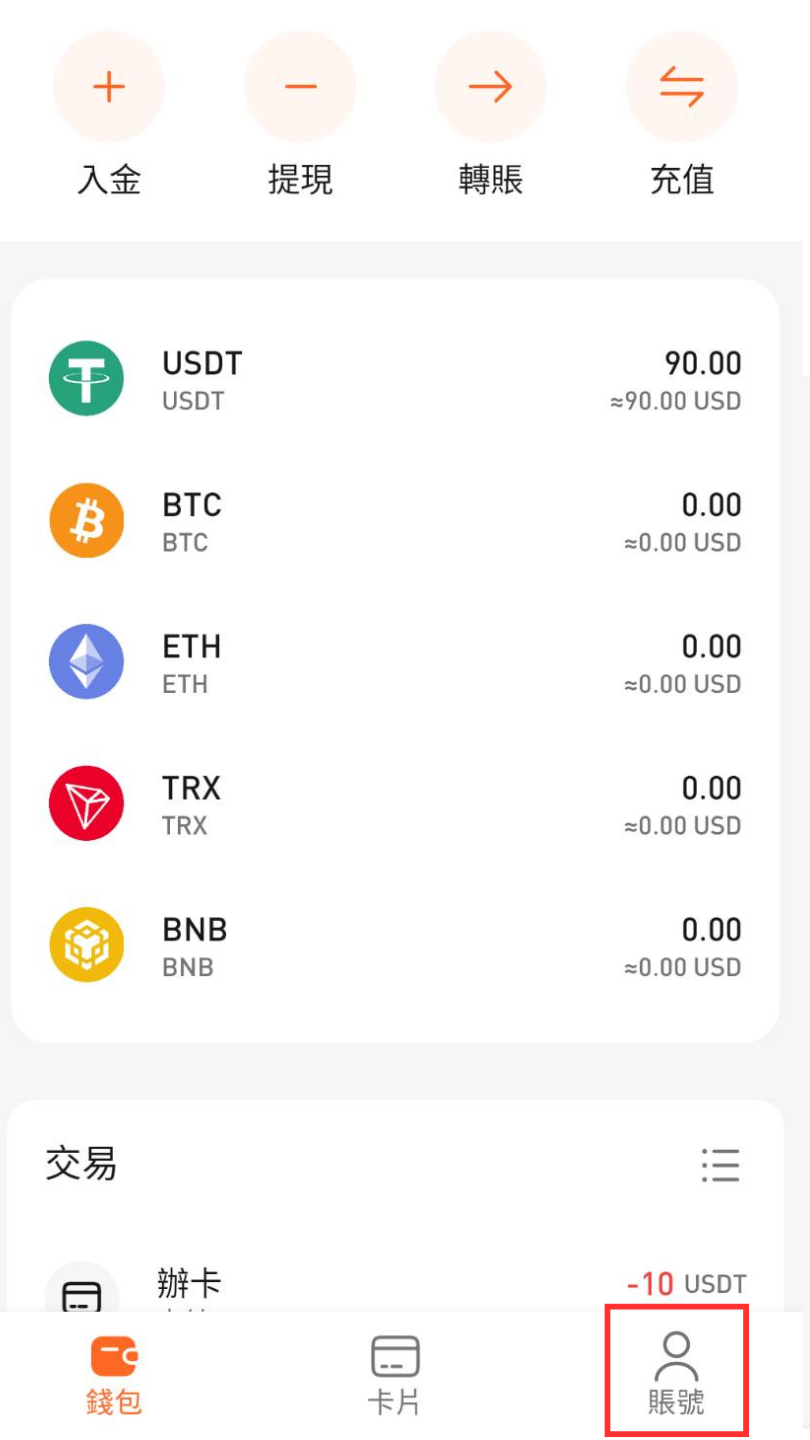Open the BNB asset row
Image resolution: width=810 pixels, height=1440 pixels.
point(395,946)
